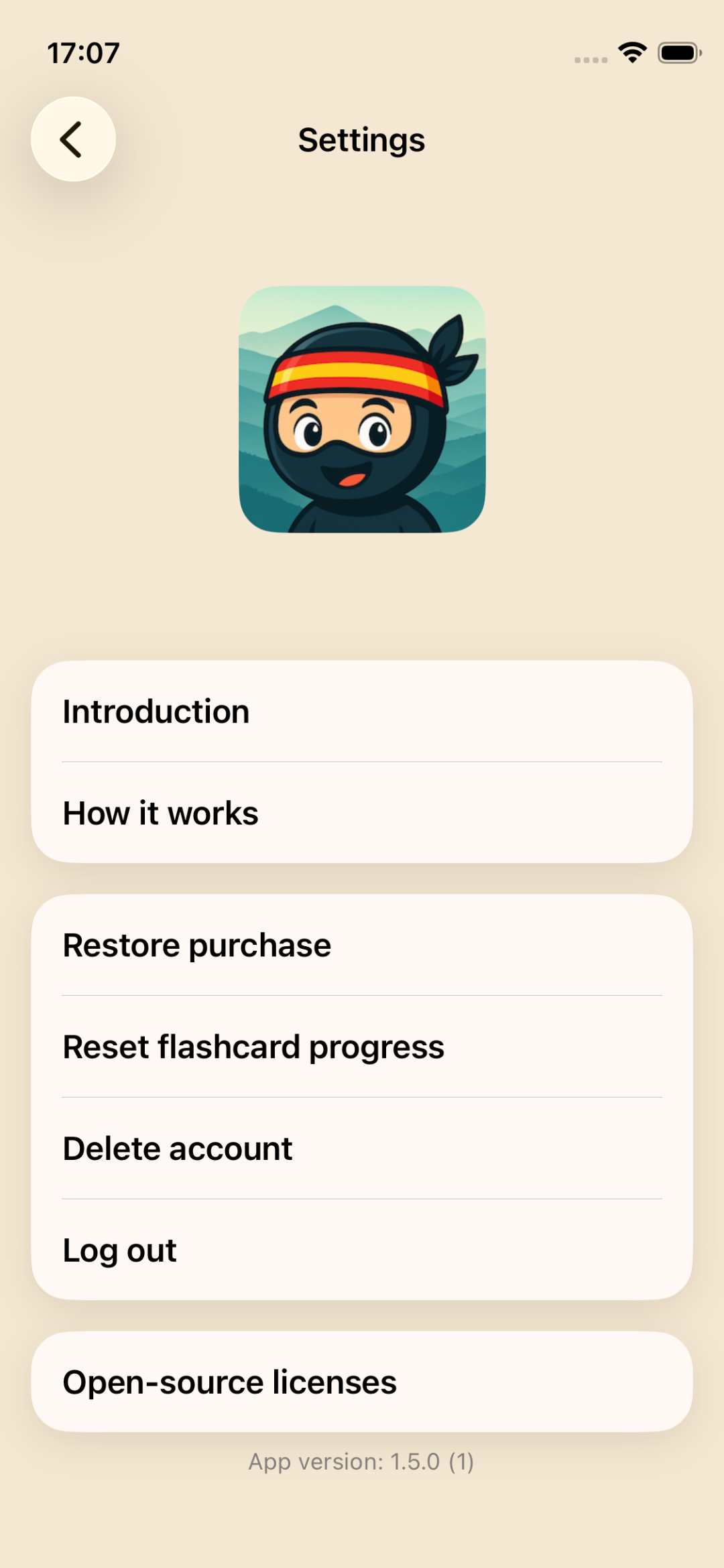
Task: Open Open-source licenses
Action: (x=362, y=1382)
